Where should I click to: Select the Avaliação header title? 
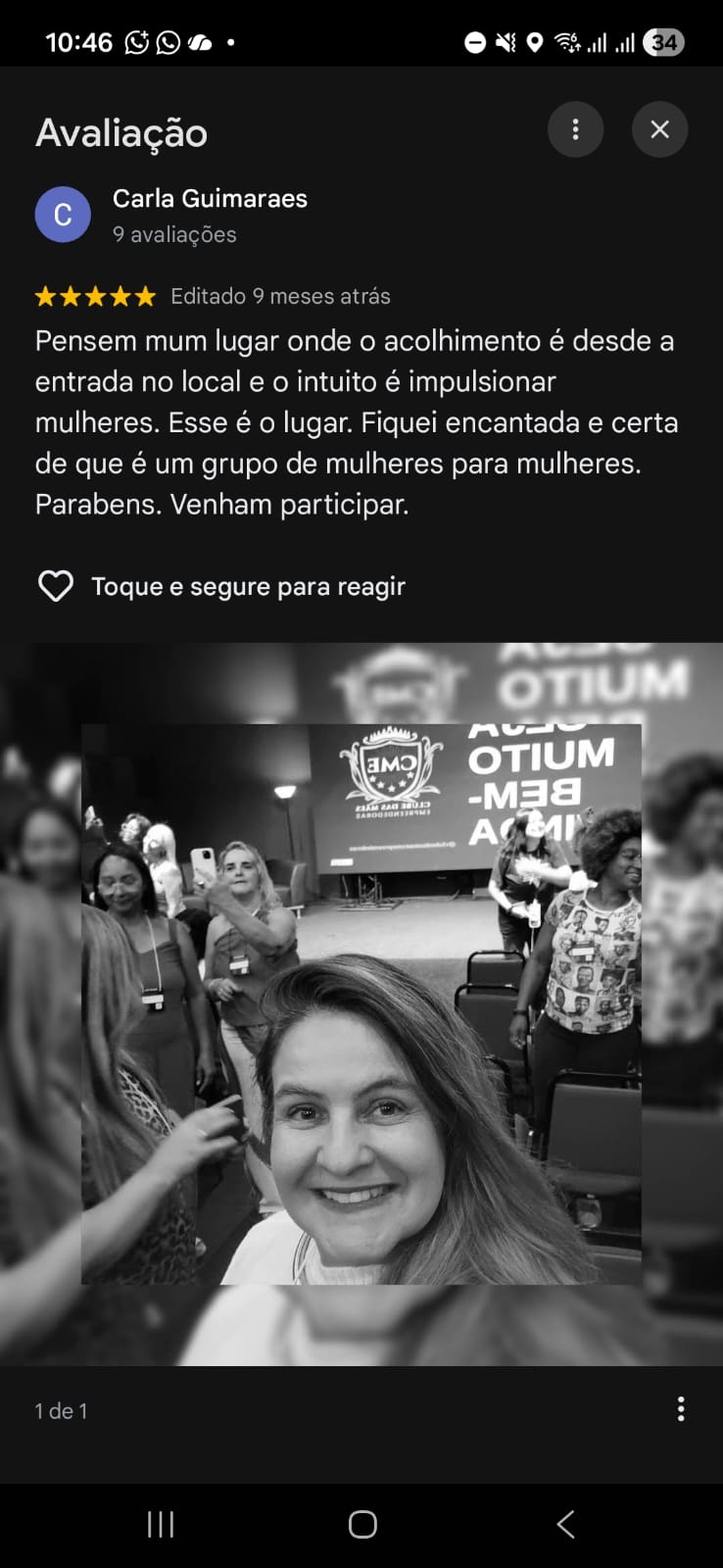pos(120,132)
